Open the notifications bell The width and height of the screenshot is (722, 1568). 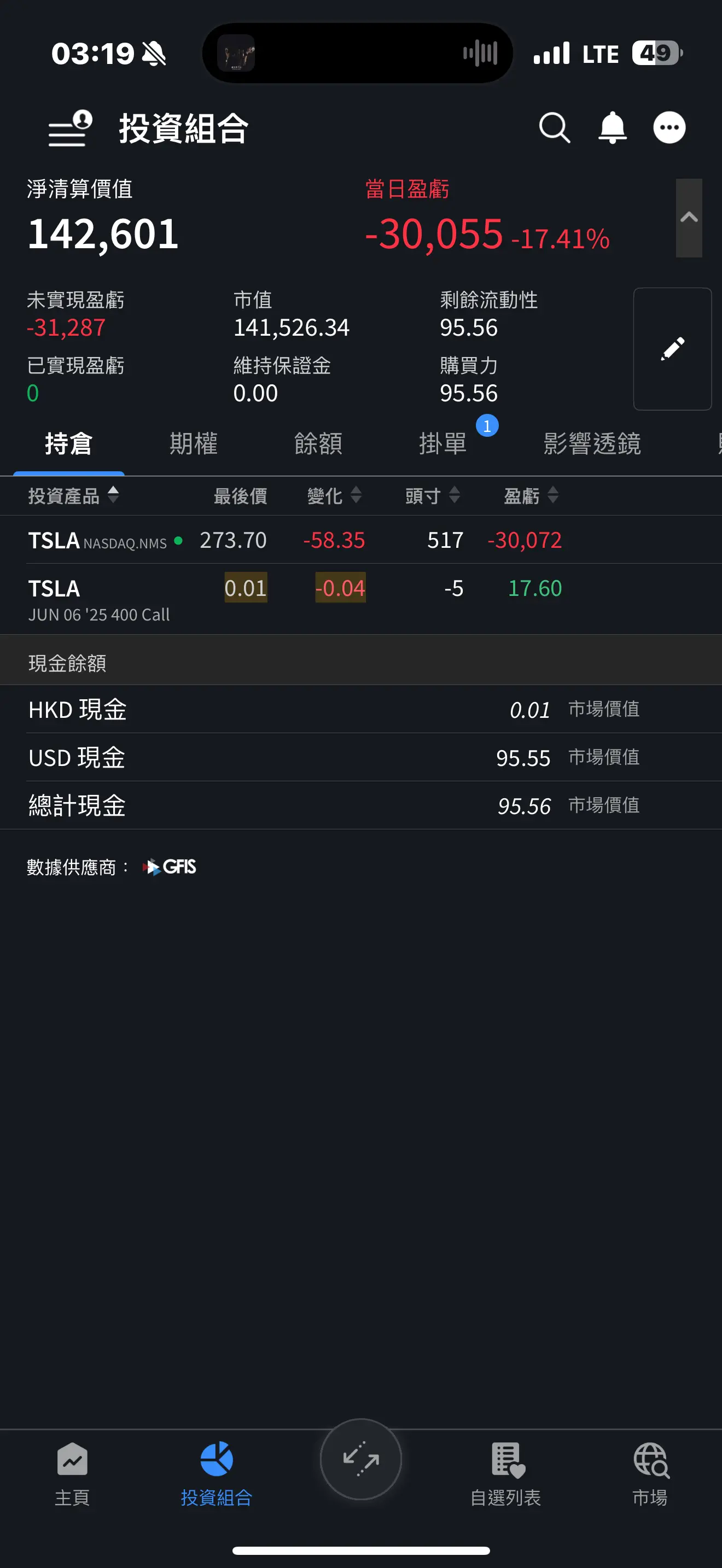612,127
